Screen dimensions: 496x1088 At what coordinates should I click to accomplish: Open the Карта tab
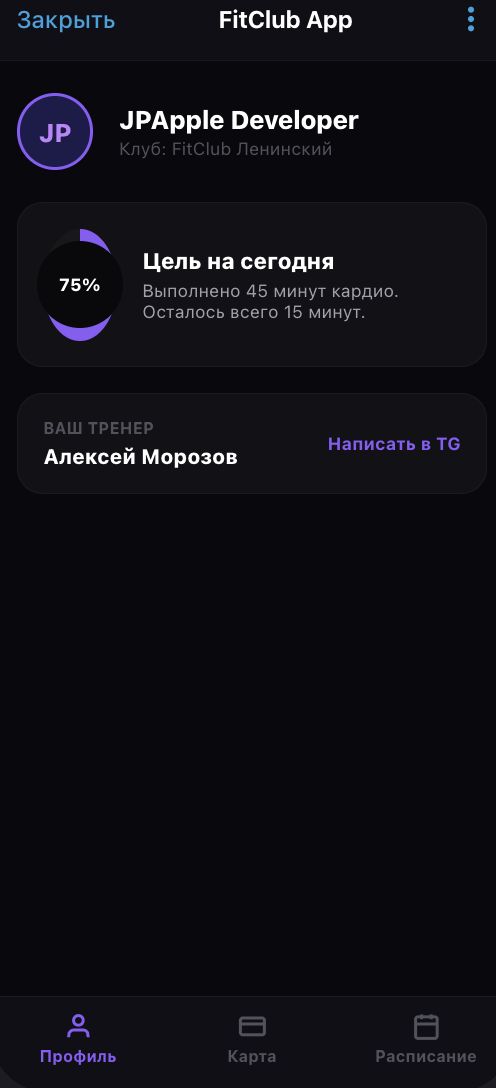(x=252, y=1039)
